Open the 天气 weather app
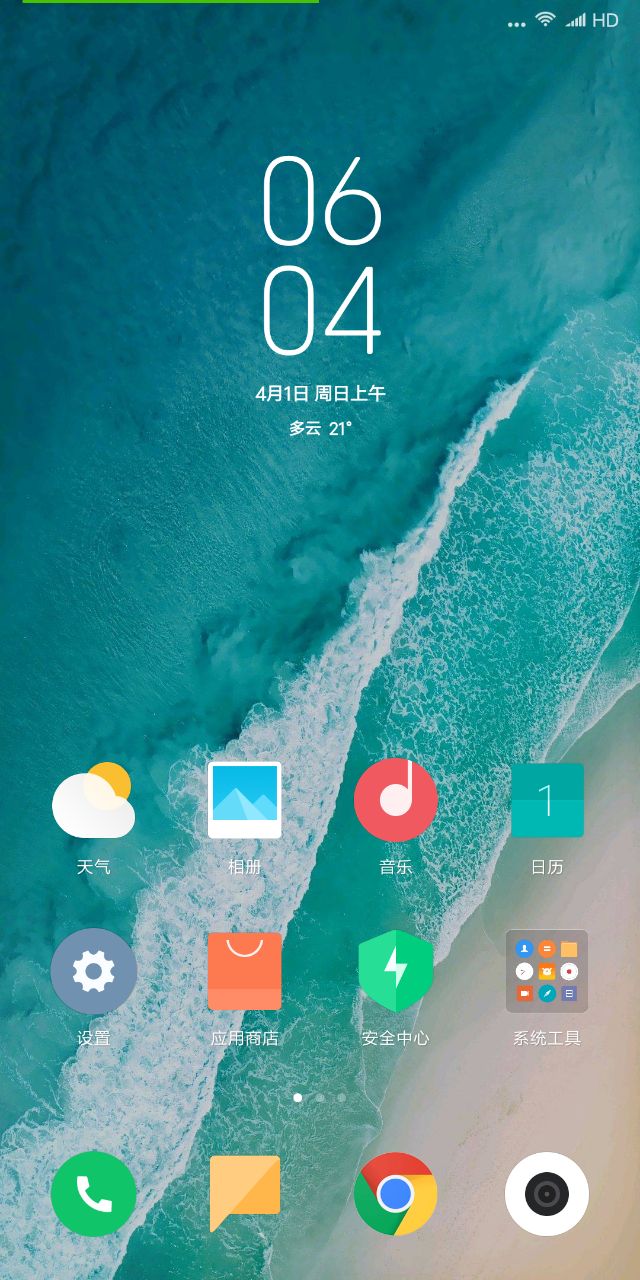This screenshot has width=640, height=1280. pyautogui.click(x=93, y=800)
